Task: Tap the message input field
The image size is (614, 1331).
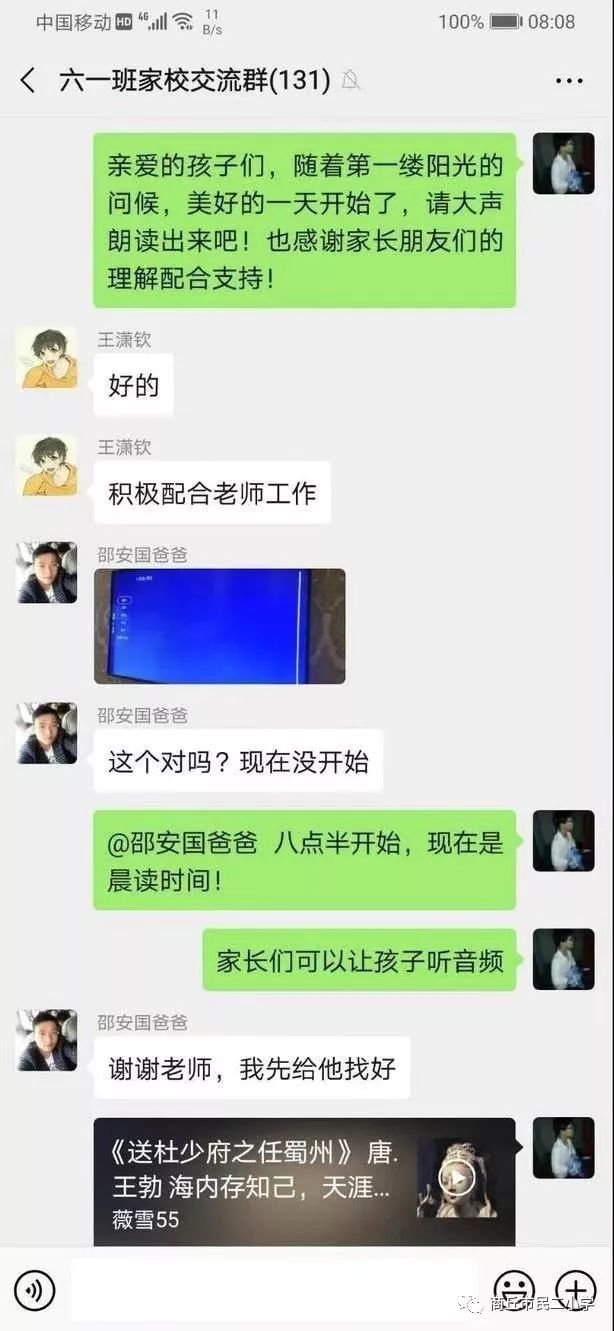Action: 274,1291
